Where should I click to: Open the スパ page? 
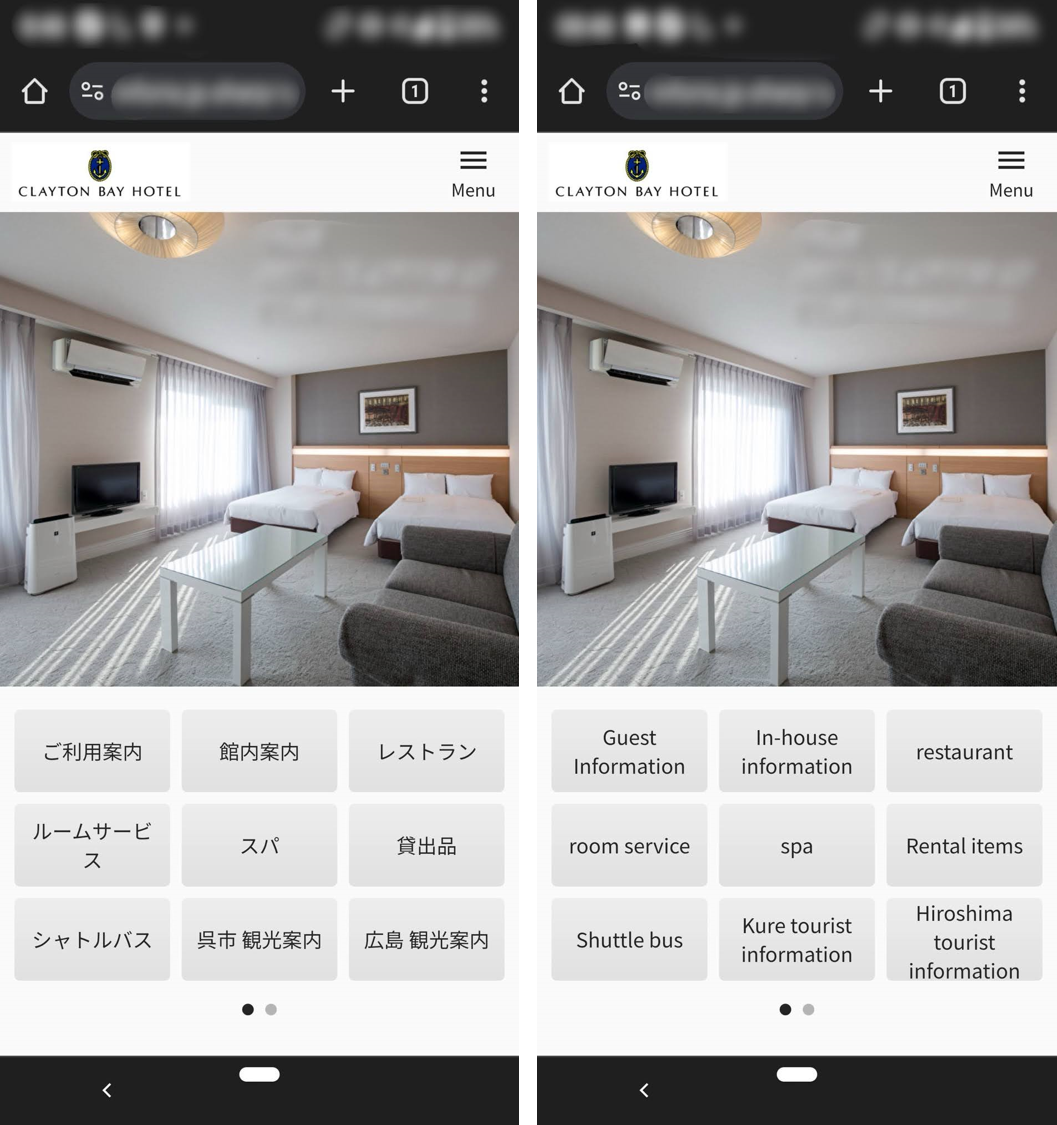(x=259, y=845)
